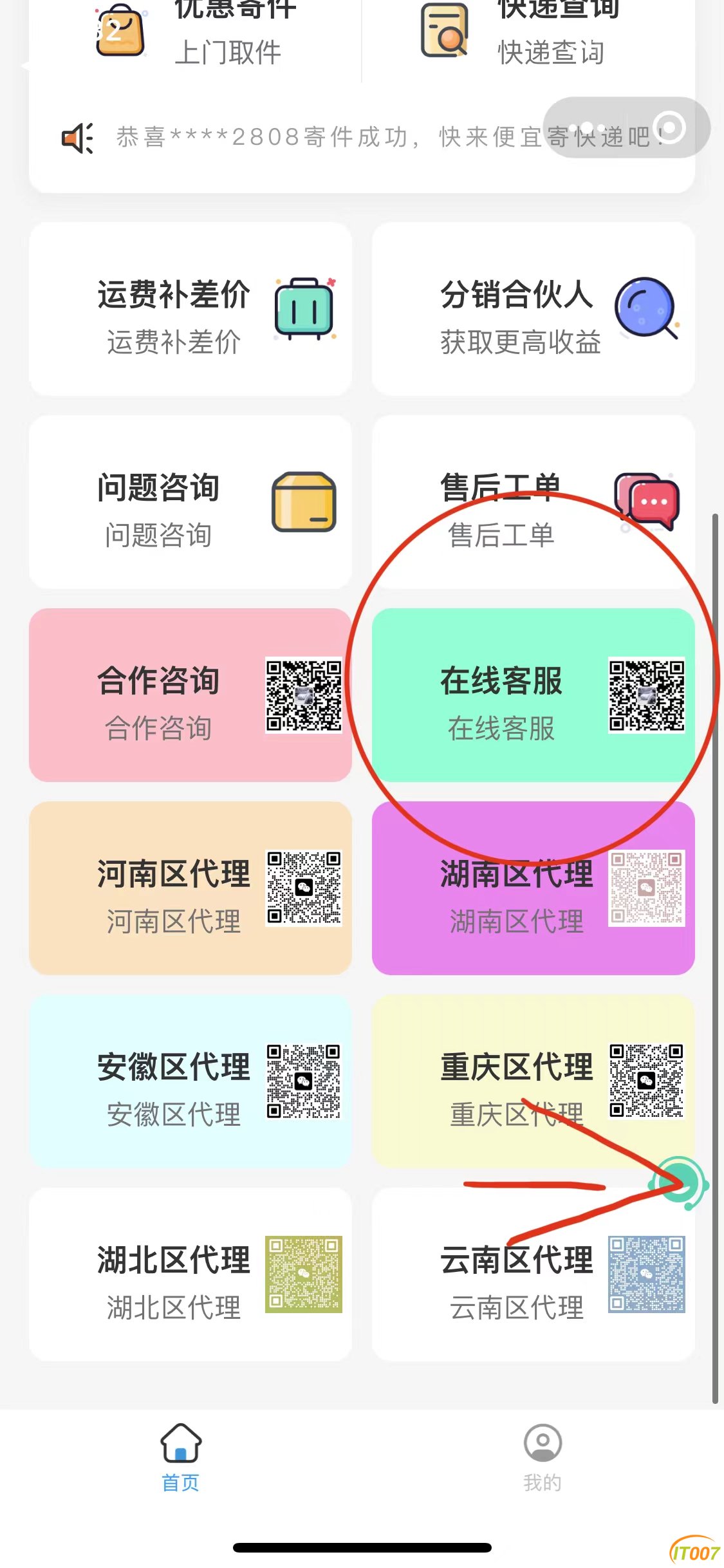Tap the floating green customer service headset
This screenshot has height=1568, width=724.
680,1183
